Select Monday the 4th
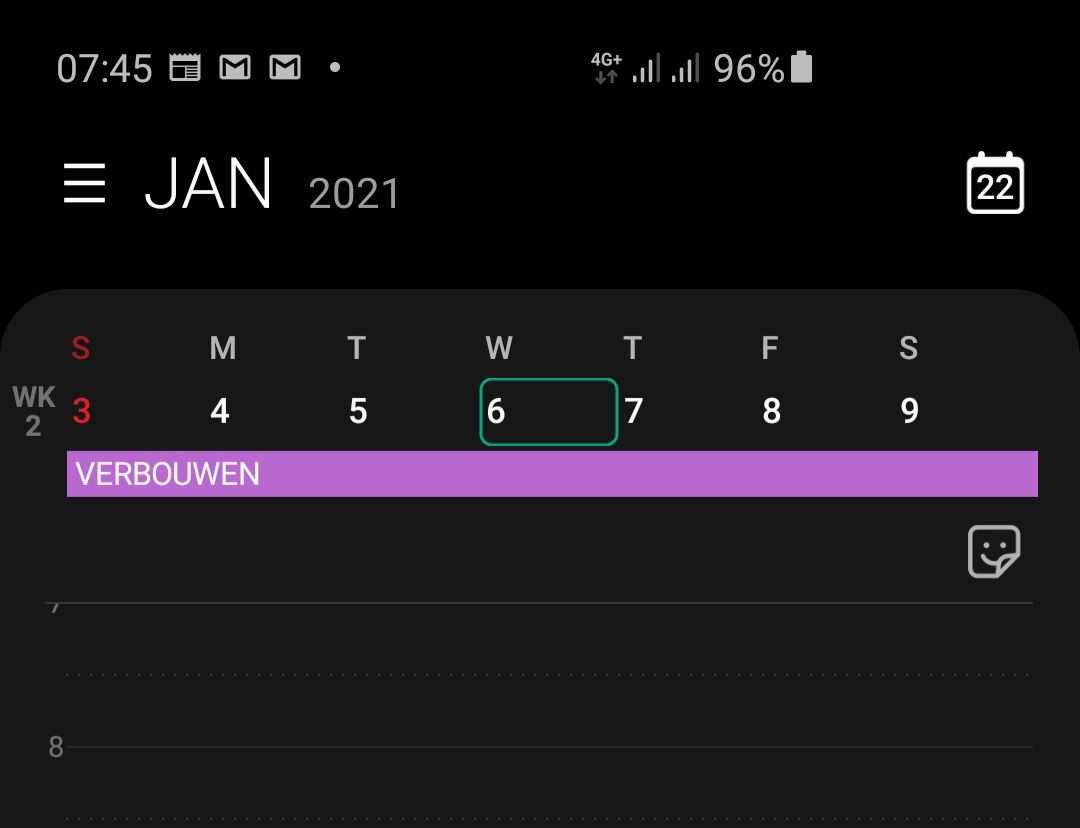 tap(220, 411)
